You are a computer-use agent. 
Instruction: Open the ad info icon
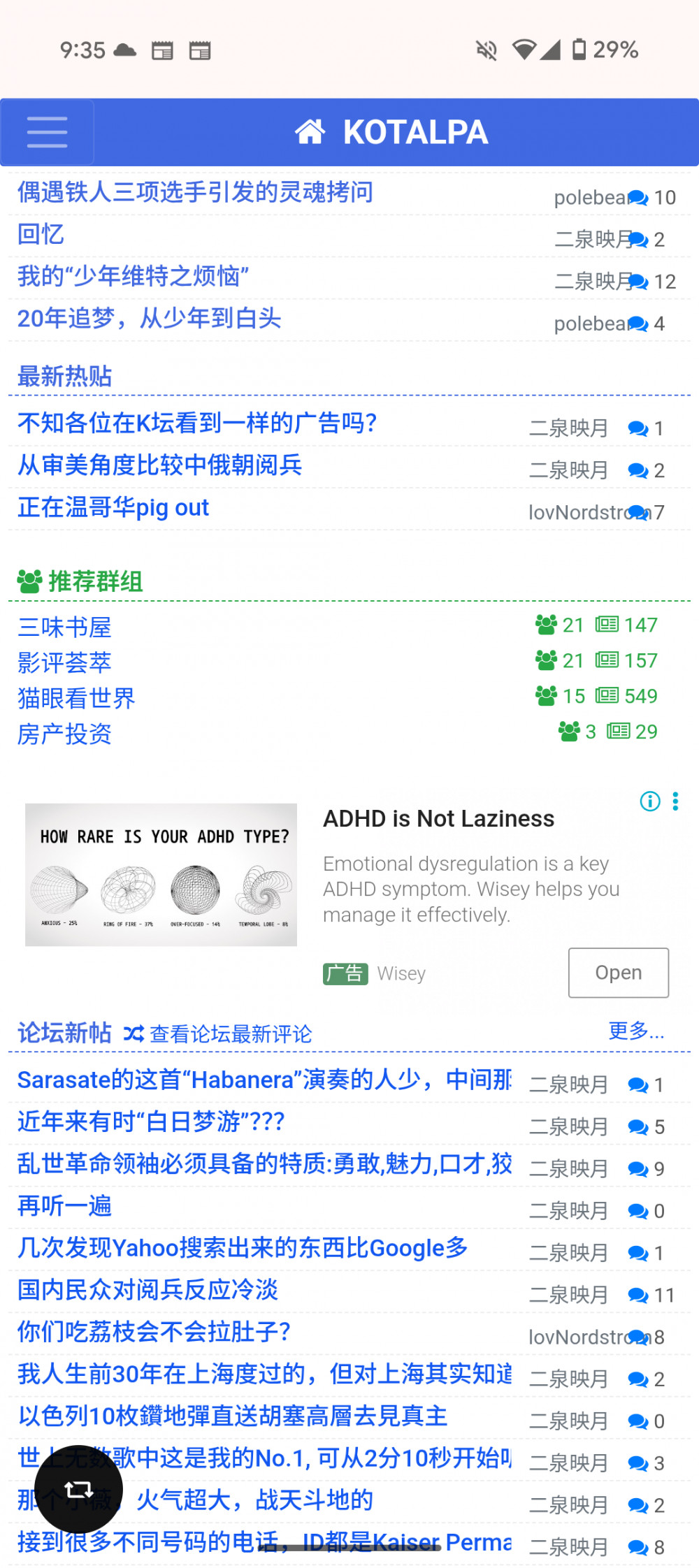(x=650, y=801)
